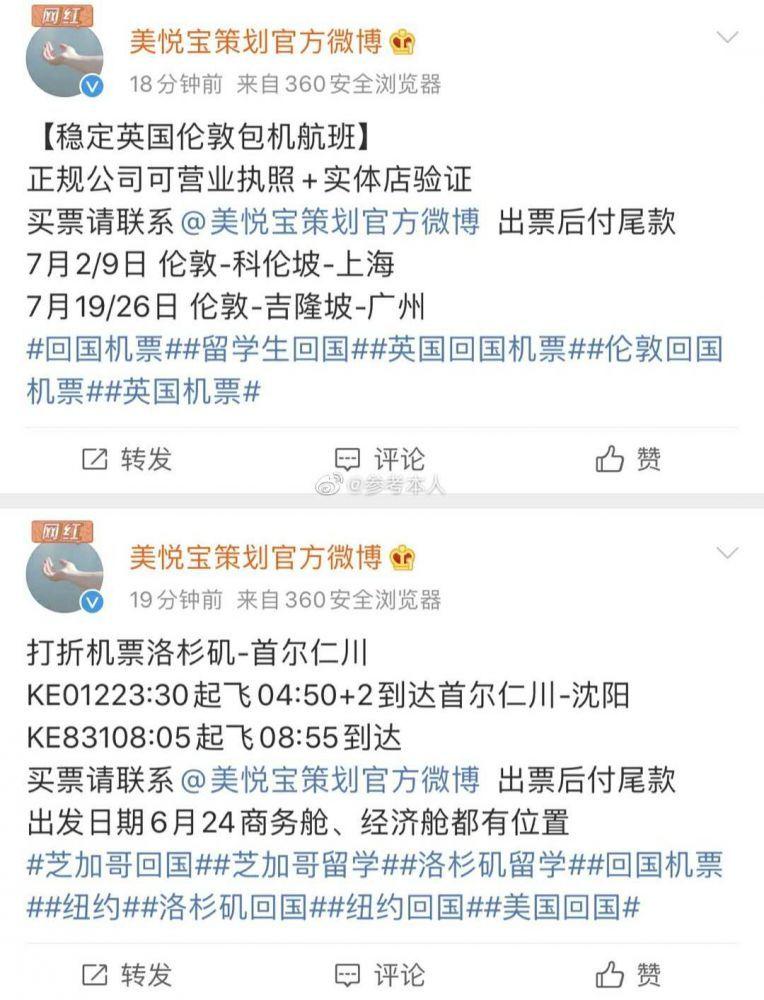
Task: Repost the Los Angeles–Seoul ticket post
Action: (x=126, y=974)
